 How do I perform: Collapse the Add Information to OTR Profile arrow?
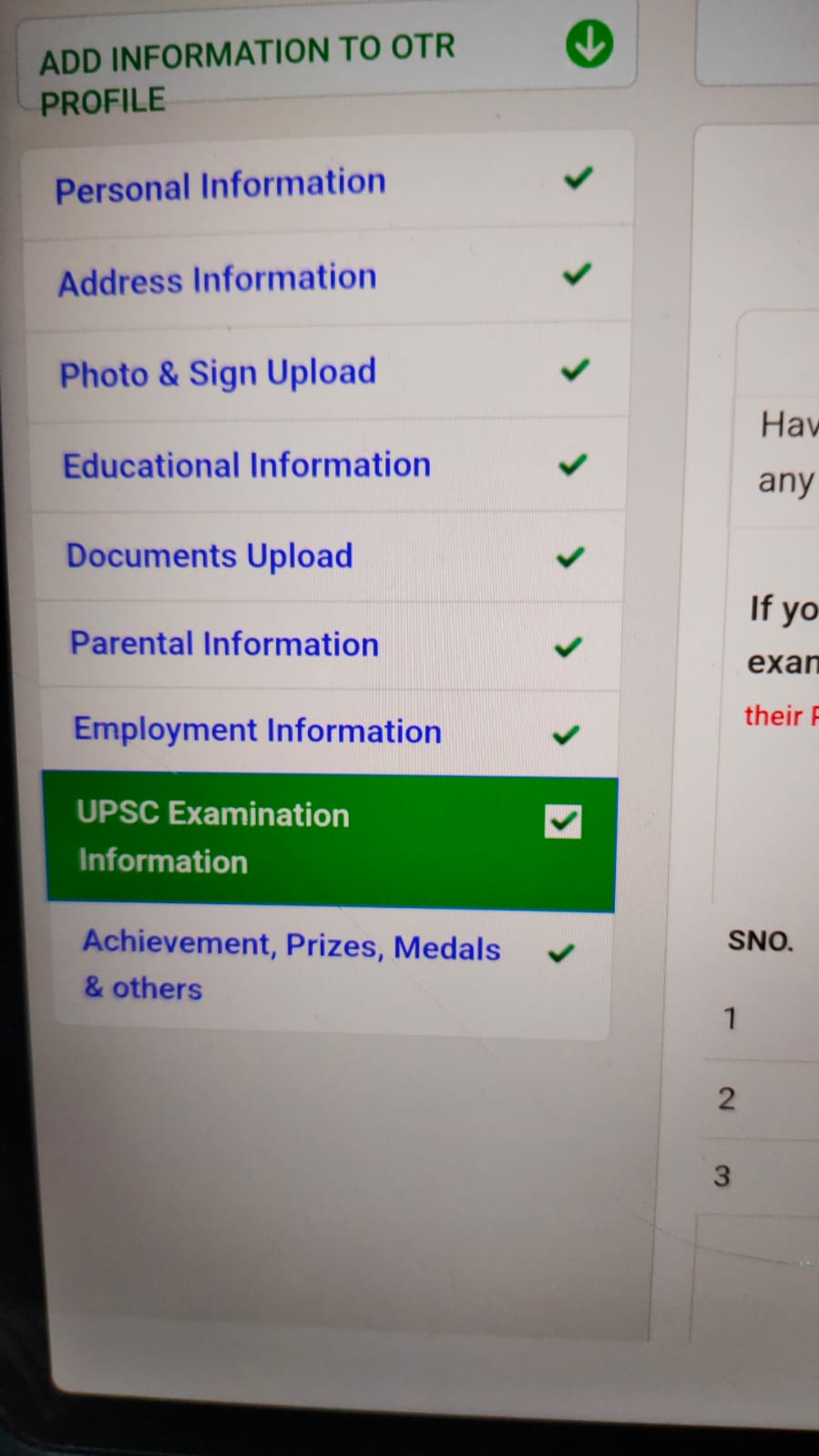(x=589, y=45)
